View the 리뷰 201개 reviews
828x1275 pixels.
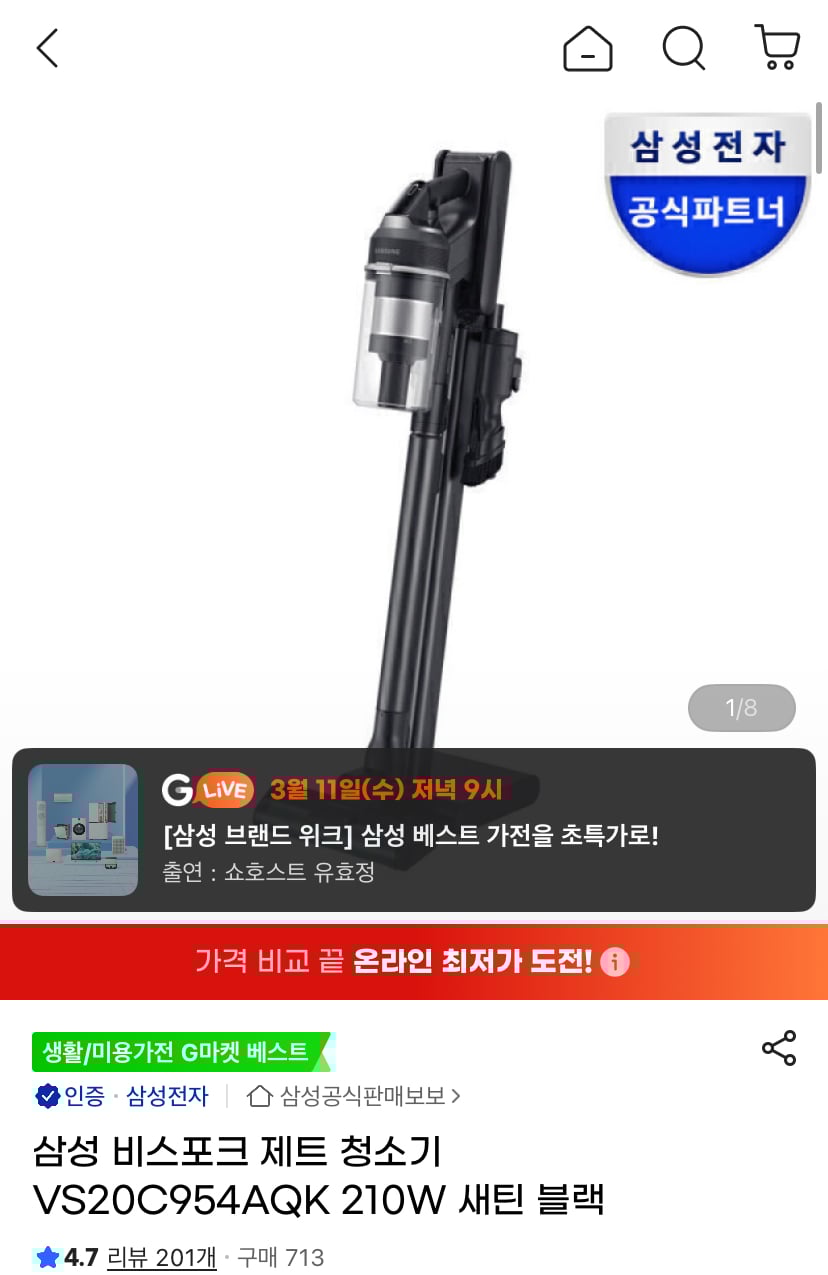(x=161, y=1257)
